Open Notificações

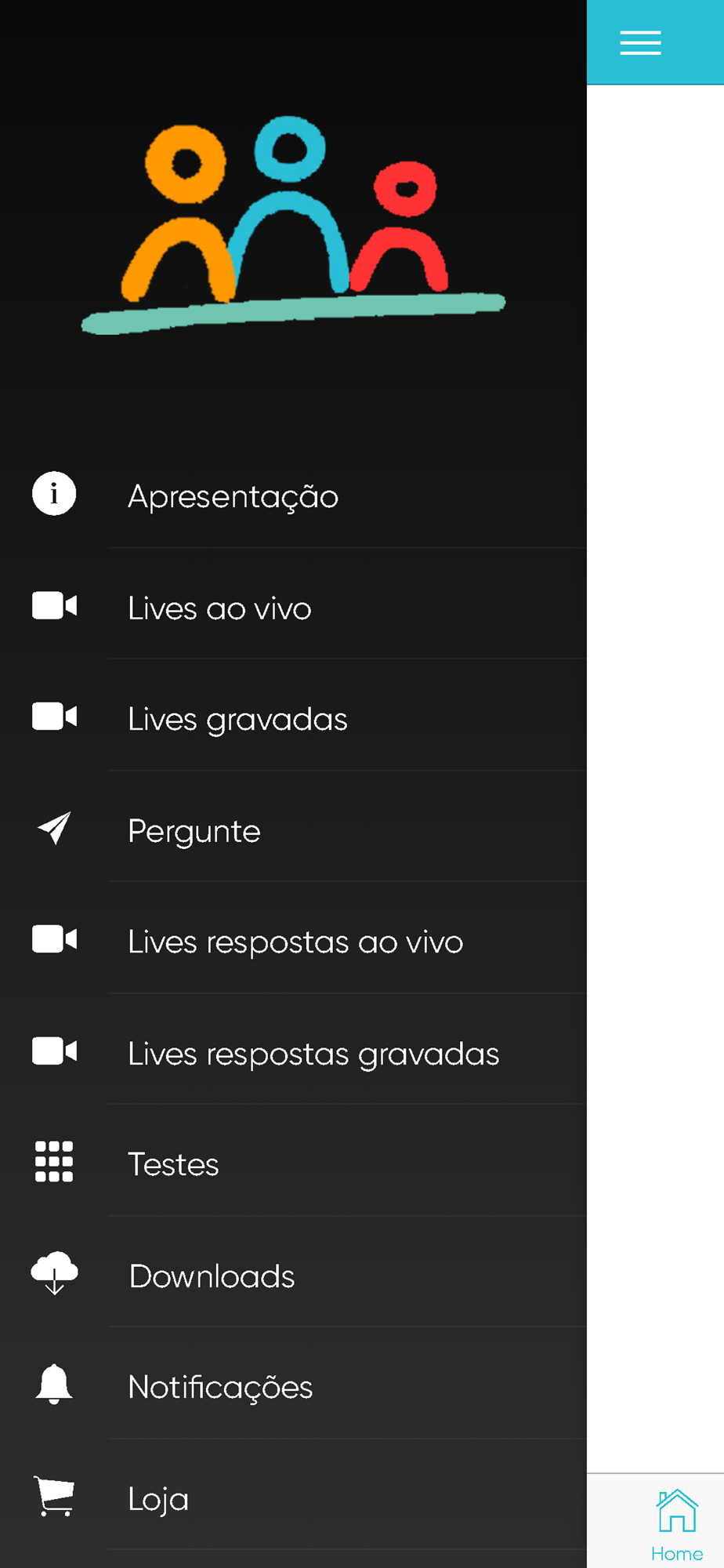pyautogui.click(x=293, y=1385)
